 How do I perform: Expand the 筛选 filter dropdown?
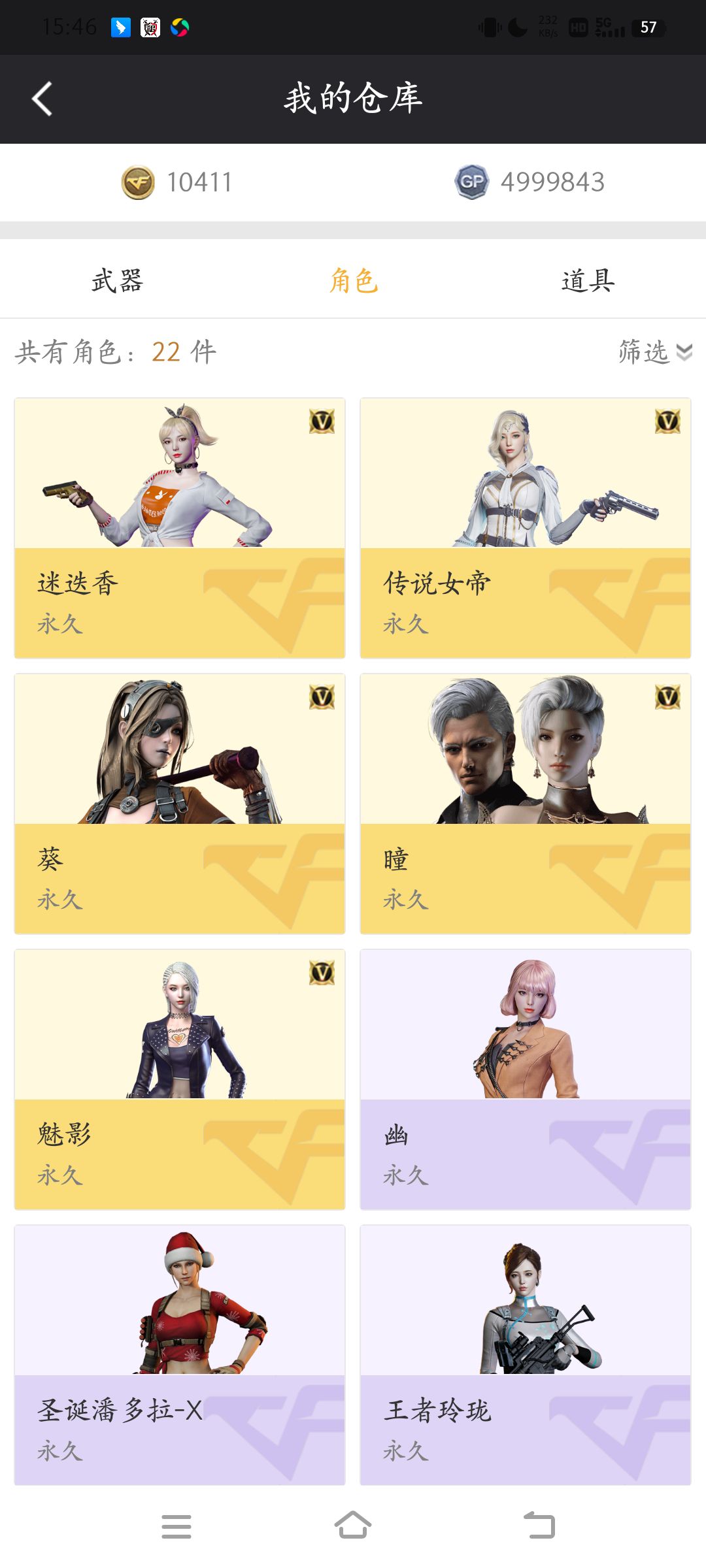pyautogui.click(x=654, y=351)
